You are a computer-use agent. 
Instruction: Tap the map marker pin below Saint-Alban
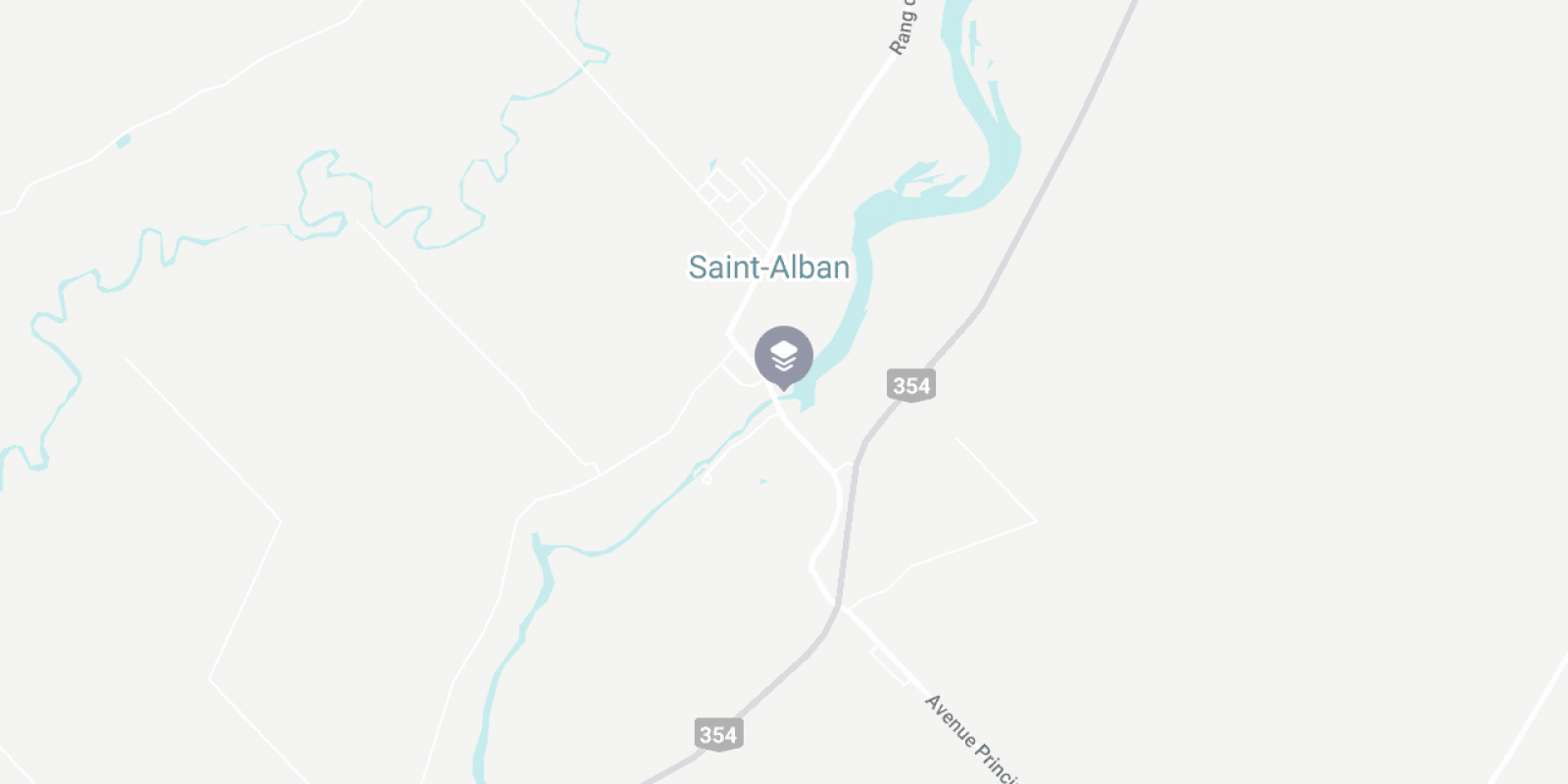pos(783,356)
